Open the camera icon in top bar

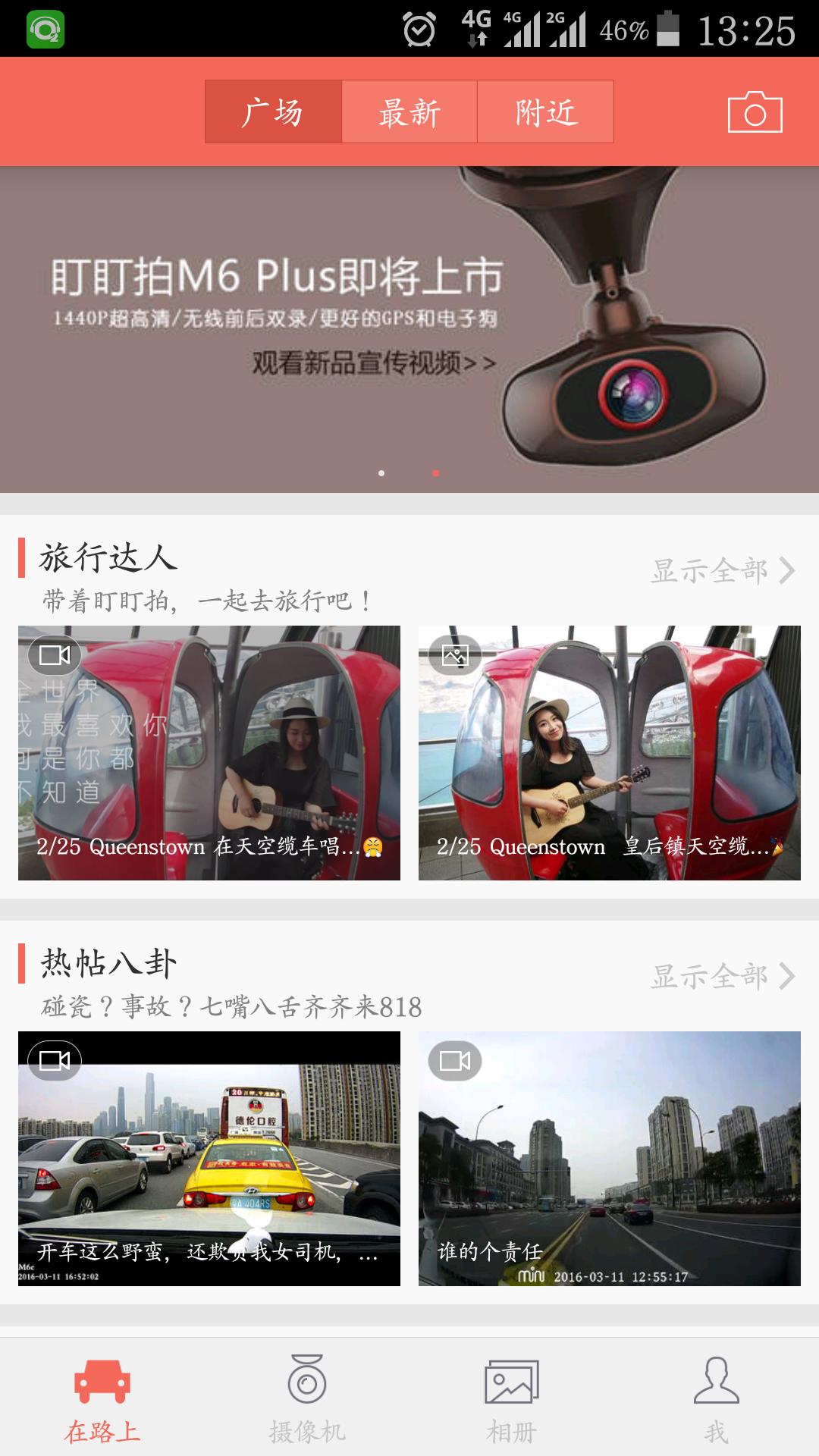[x=755, y=112]
